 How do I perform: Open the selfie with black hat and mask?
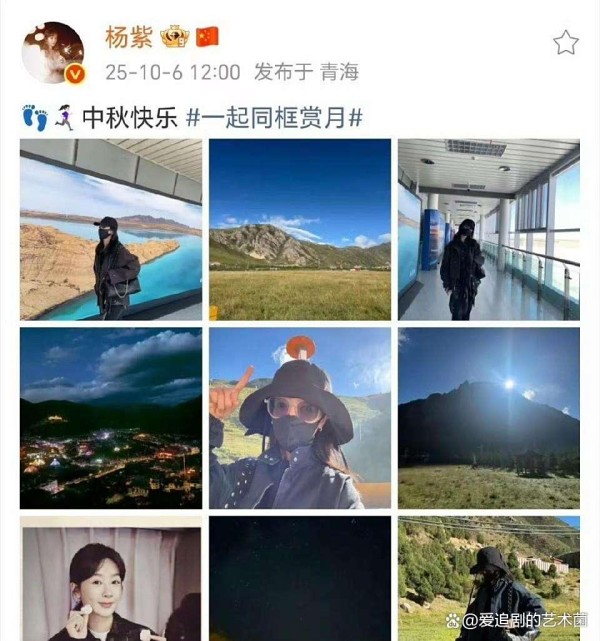(x=300, y=418)
